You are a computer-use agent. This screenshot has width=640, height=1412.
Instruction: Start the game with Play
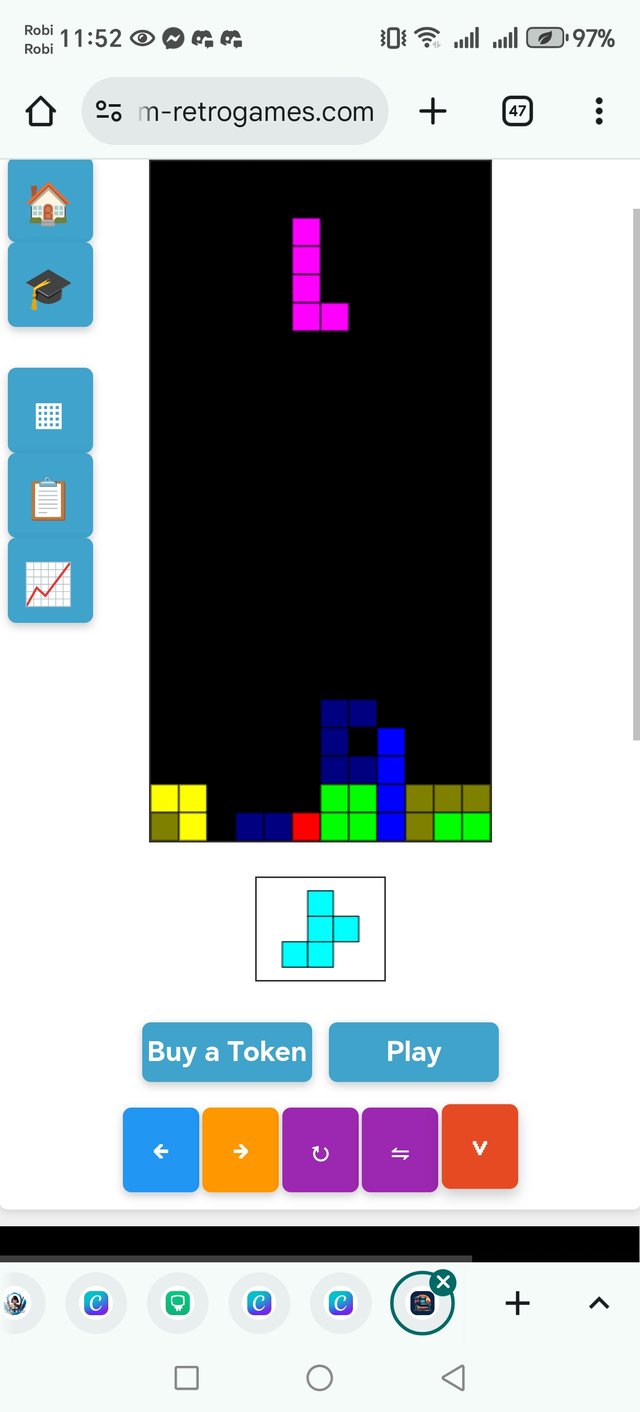click(413, 1052)
